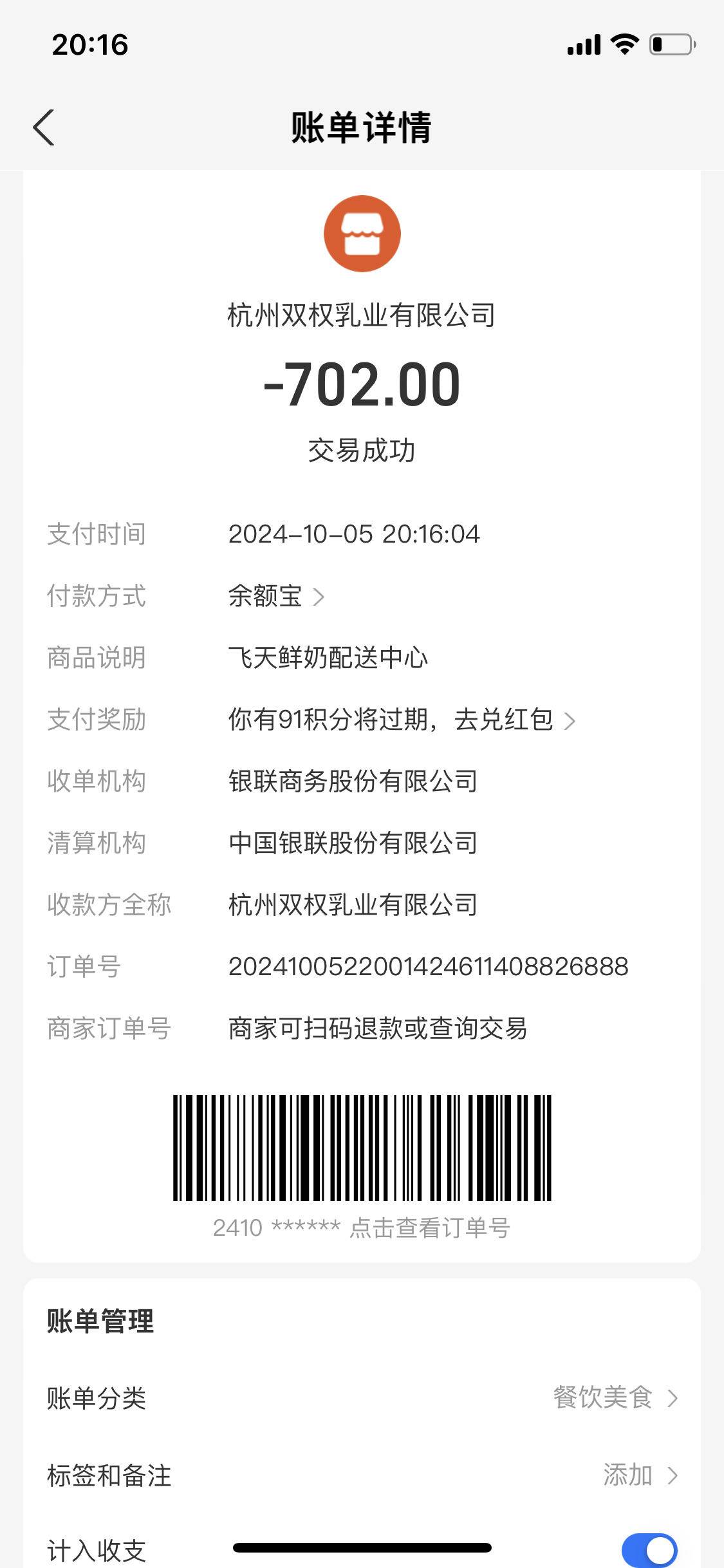Image resolution: width=724 pixels, height=1568 pixels.
Task: Change the 账单分类 category
Action: [614, 1398]
